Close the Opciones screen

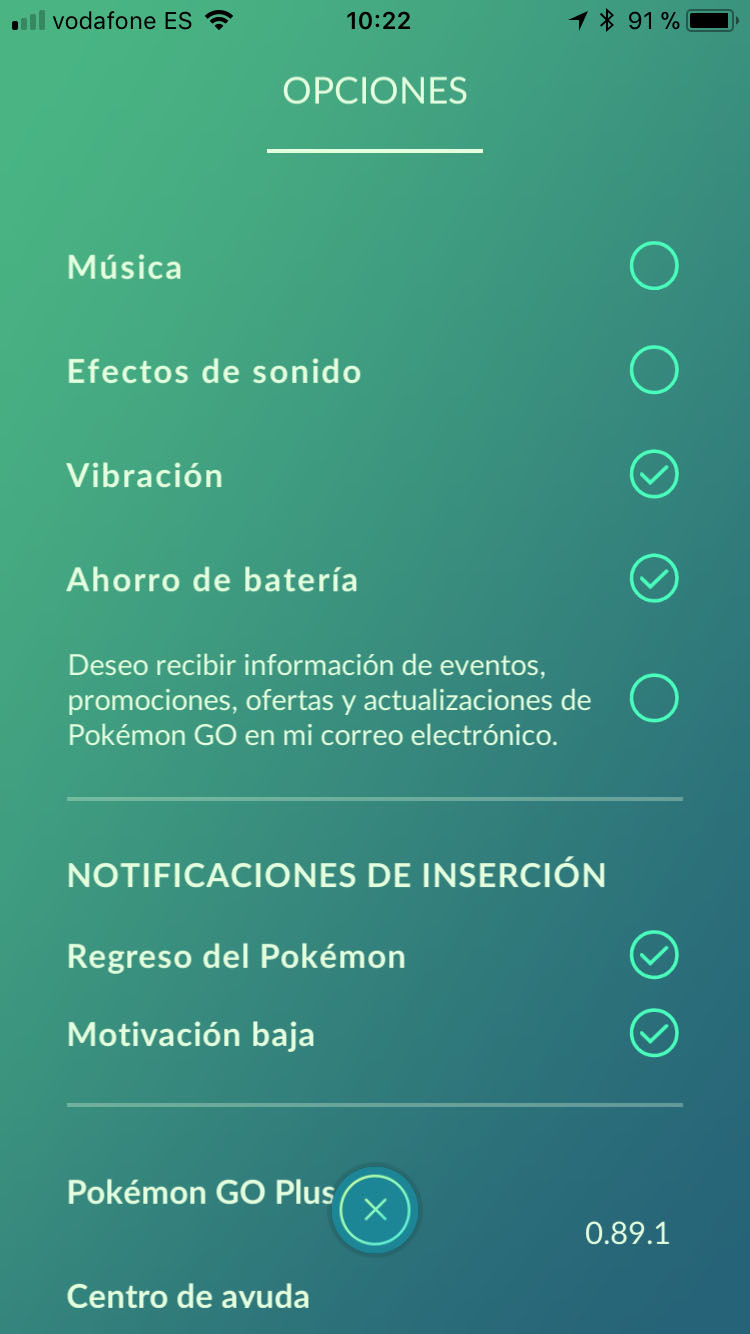point(375,1211)
